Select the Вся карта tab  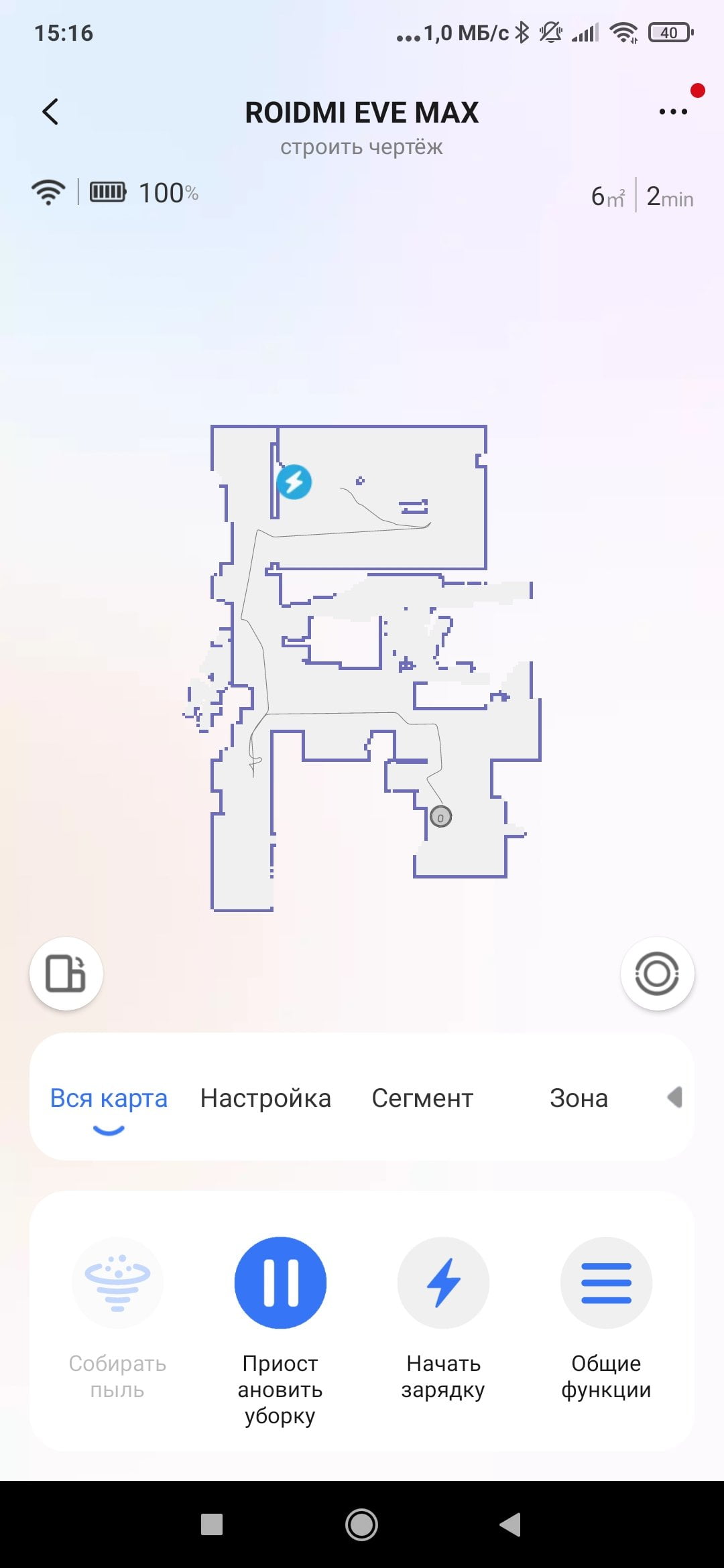coord(109,1099)
